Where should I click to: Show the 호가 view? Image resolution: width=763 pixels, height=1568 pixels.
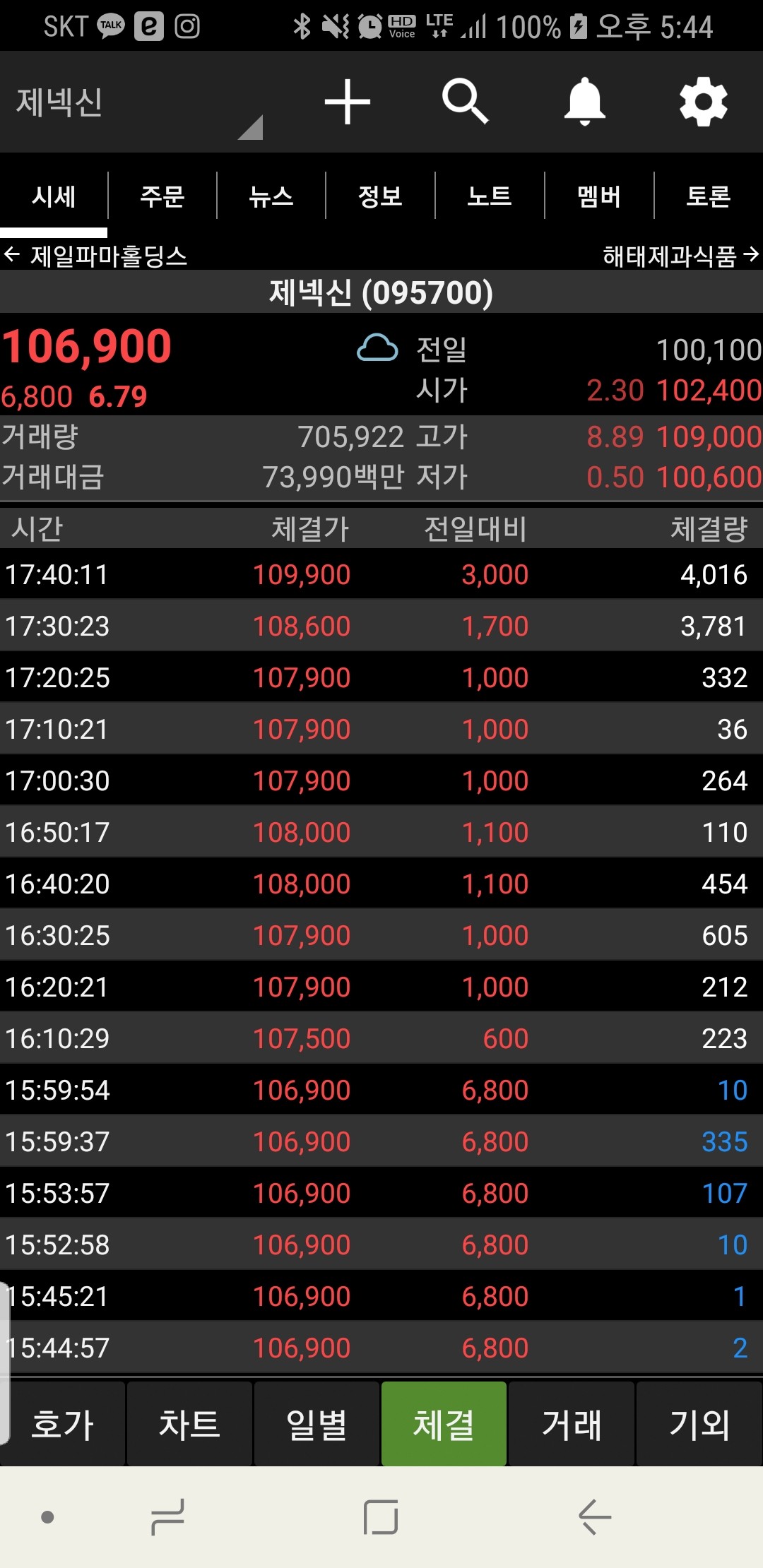pyautogui.click(x=63, y=1424)
